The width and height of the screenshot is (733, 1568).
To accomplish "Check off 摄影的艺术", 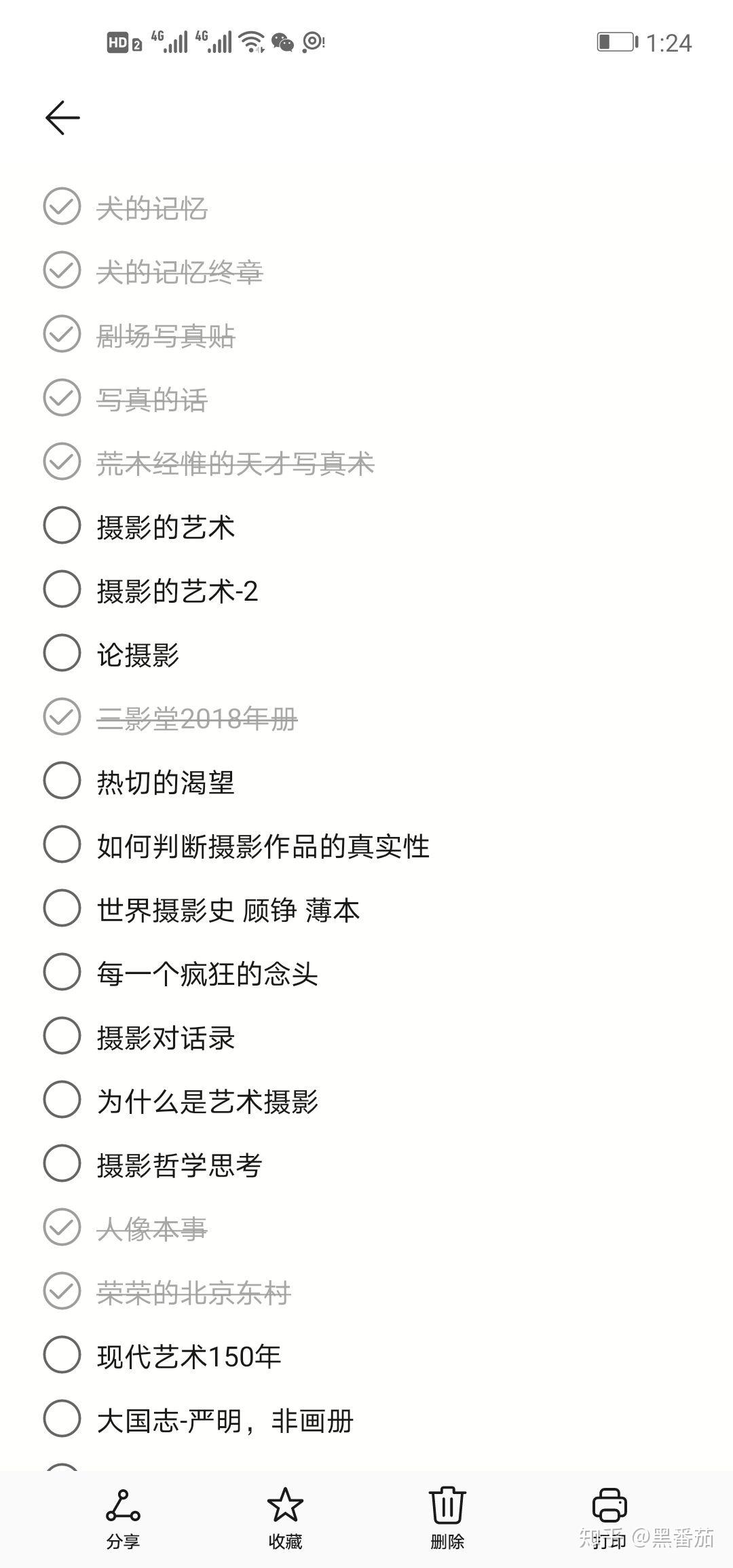I will [62, 525].
